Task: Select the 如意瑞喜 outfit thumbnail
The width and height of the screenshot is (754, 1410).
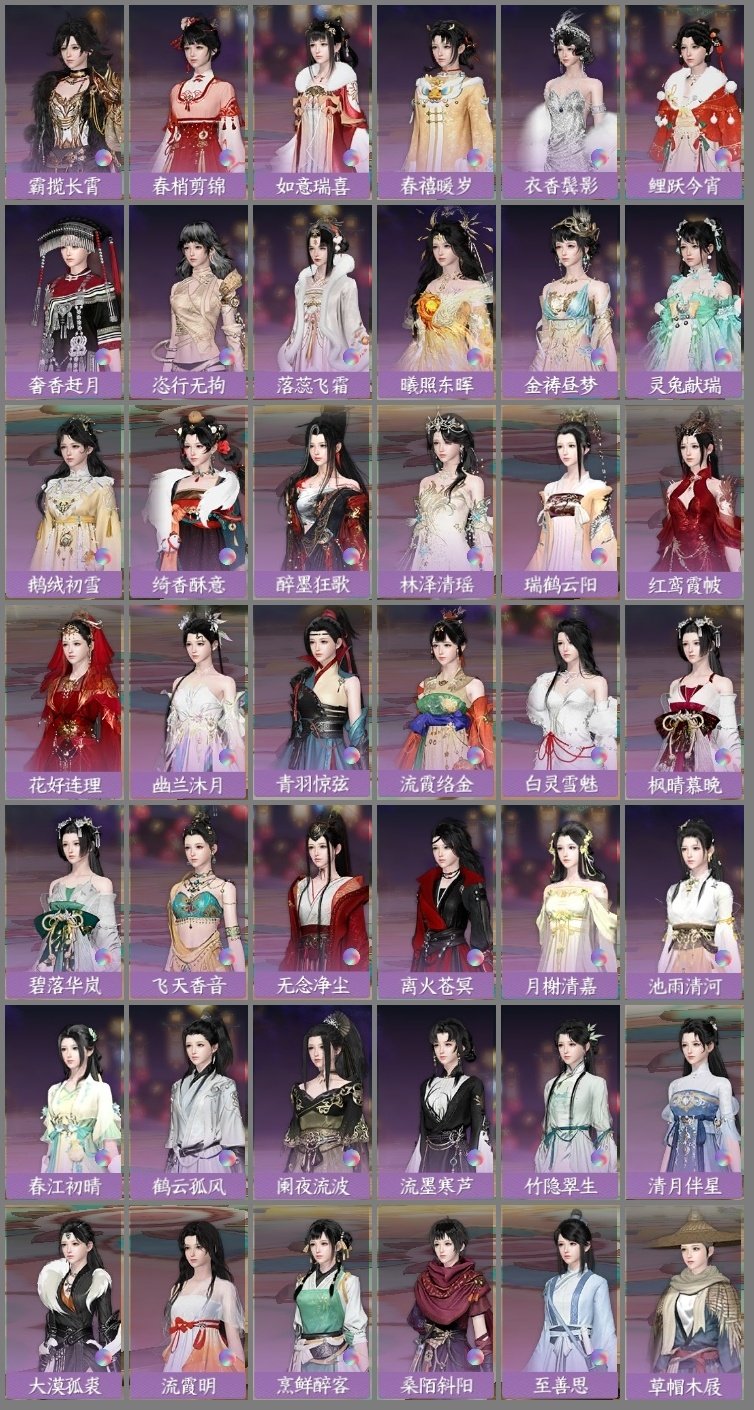Action: (314, 90)
